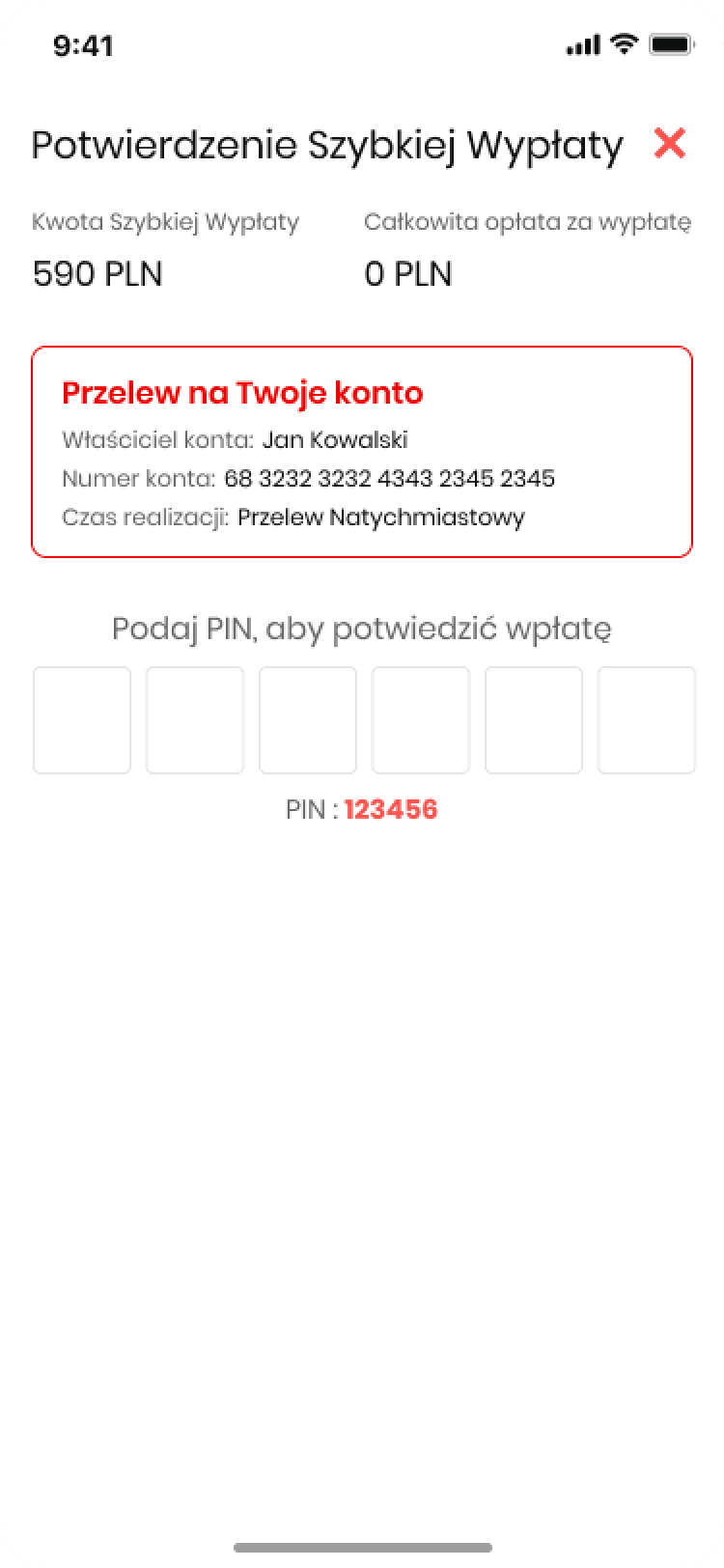Screen dimensions: 724x1568
Task: Select the second PIN digit box
Action: [x=195, y=720]
